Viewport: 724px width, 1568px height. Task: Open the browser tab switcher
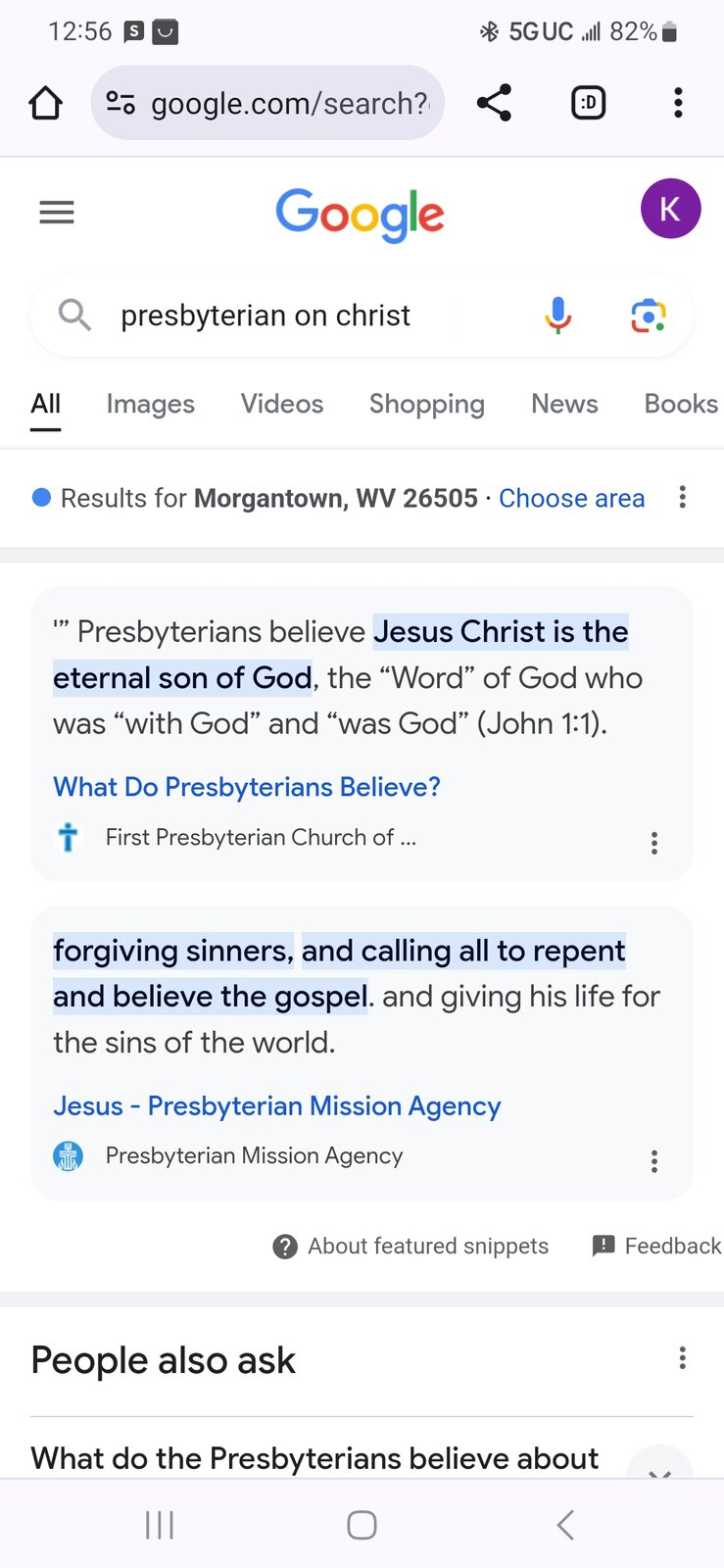click(588, 103)
